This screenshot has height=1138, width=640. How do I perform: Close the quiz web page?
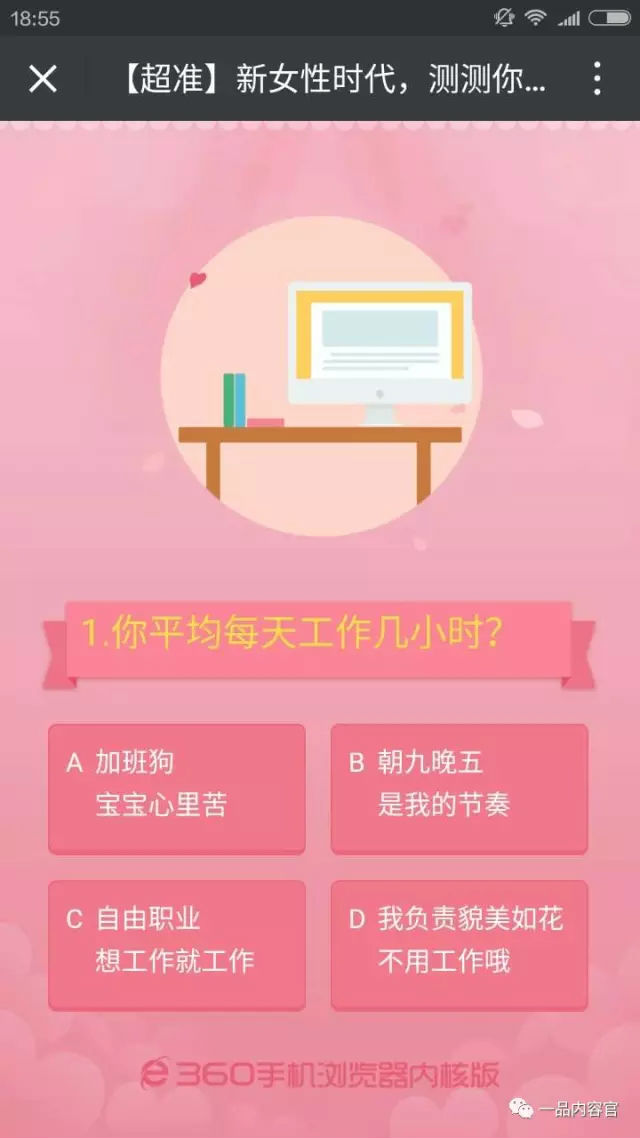click(43, 79)
